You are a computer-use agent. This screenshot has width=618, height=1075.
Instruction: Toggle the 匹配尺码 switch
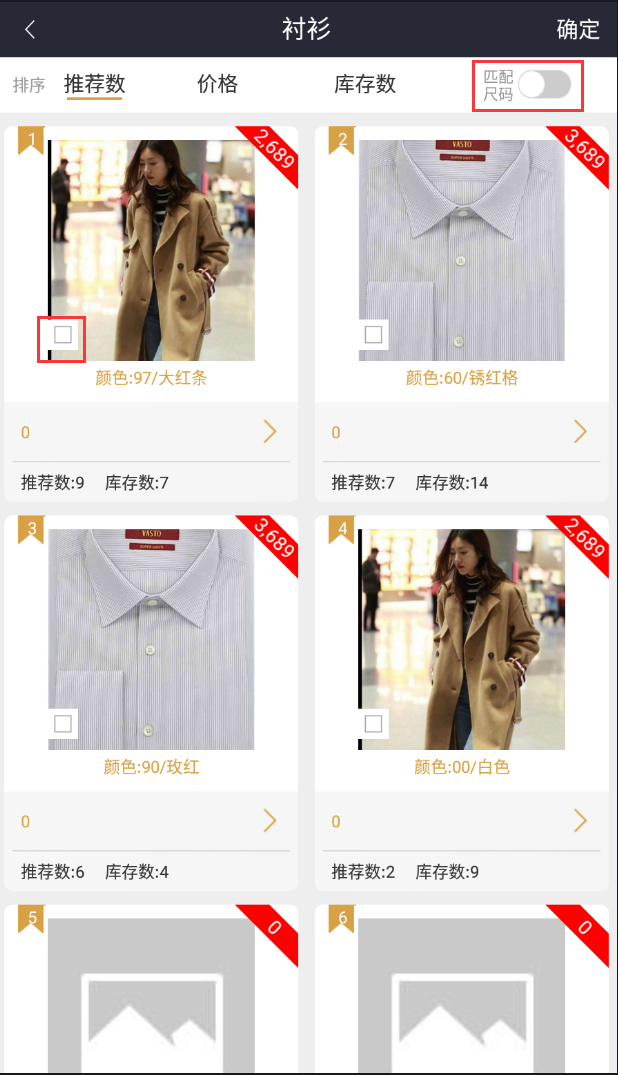point(544,85)
